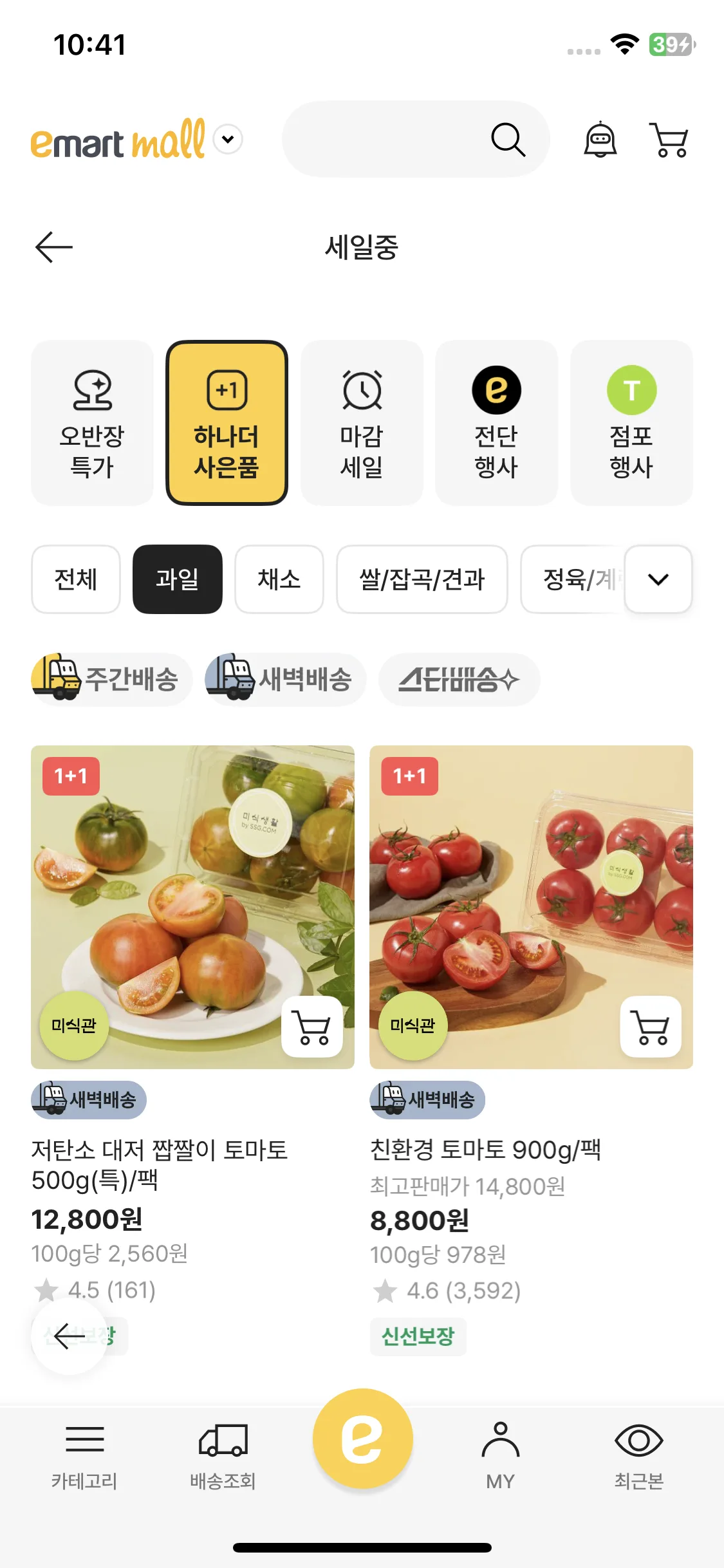The height and width of the screenshot is (1568, 724).
Task: Select the 전단 행사 category
Action: (496, 423)
